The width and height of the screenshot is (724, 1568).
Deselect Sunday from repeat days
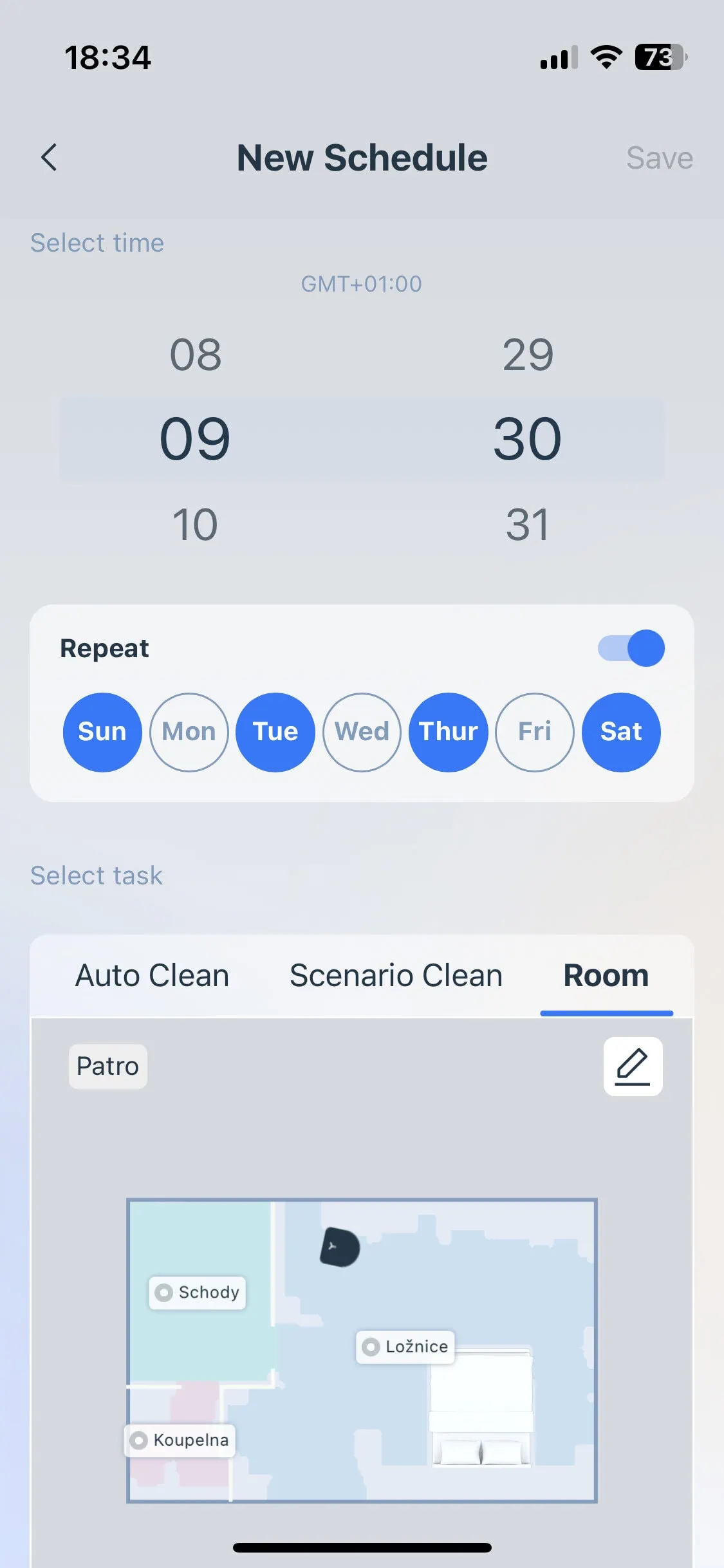click(x=102, y=732)
